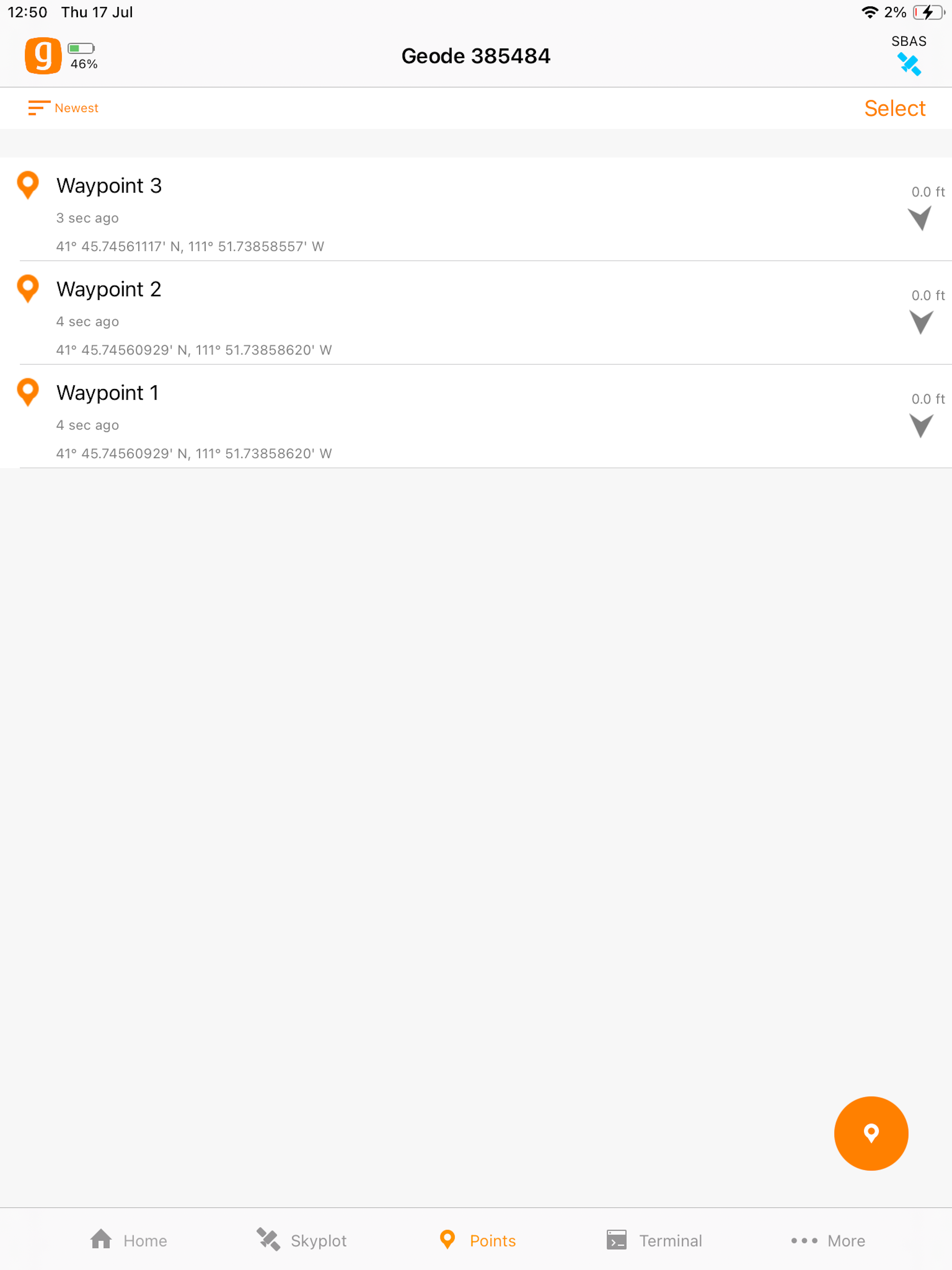Enter selection mode with Select
Screen dimensions: 952x1270
[895, 108]
